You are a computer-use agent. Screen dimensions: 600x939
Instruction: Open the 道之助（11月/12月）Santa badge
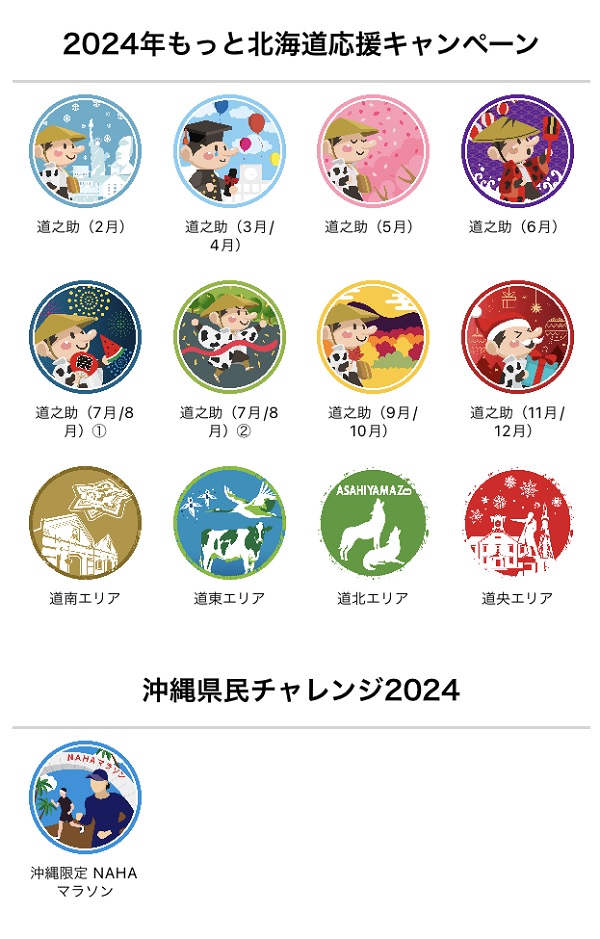point(517,336)
